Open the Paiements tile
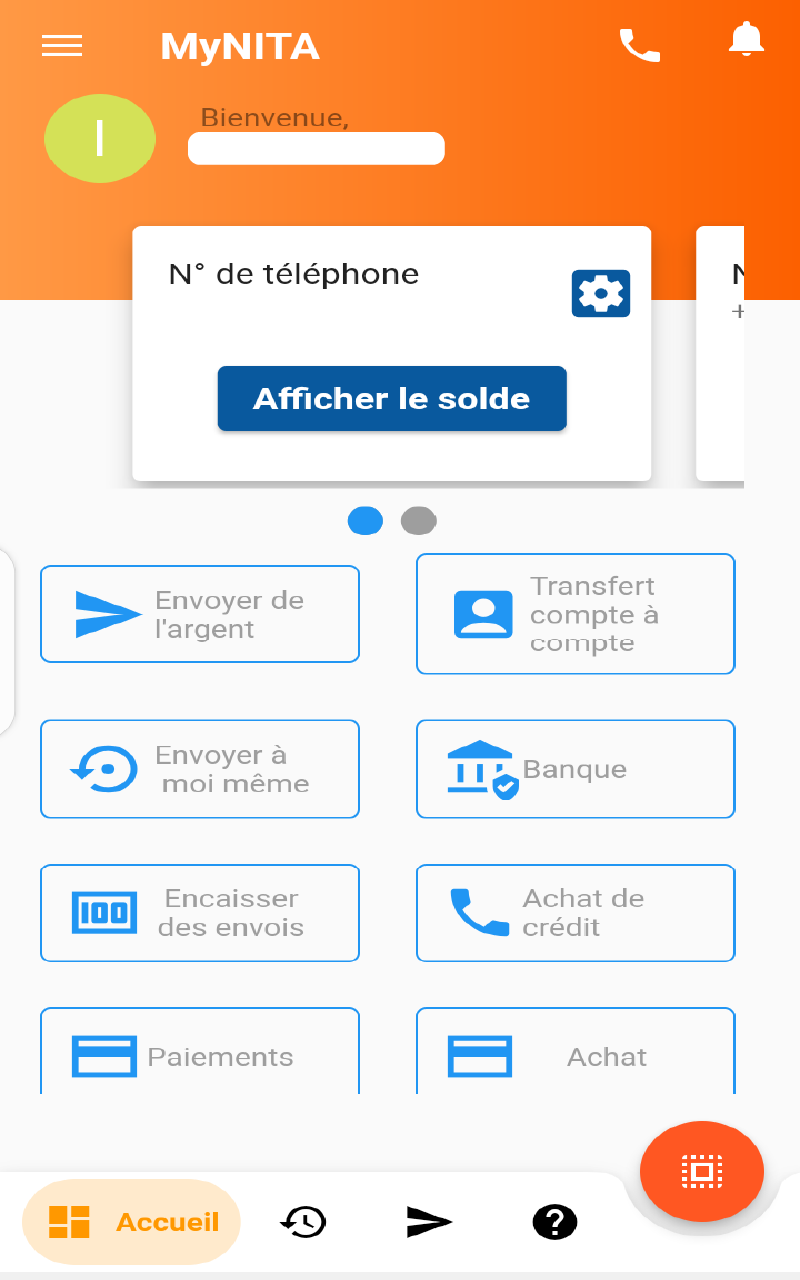This screenshot has height=1280, width=800. click(200, 1051)
